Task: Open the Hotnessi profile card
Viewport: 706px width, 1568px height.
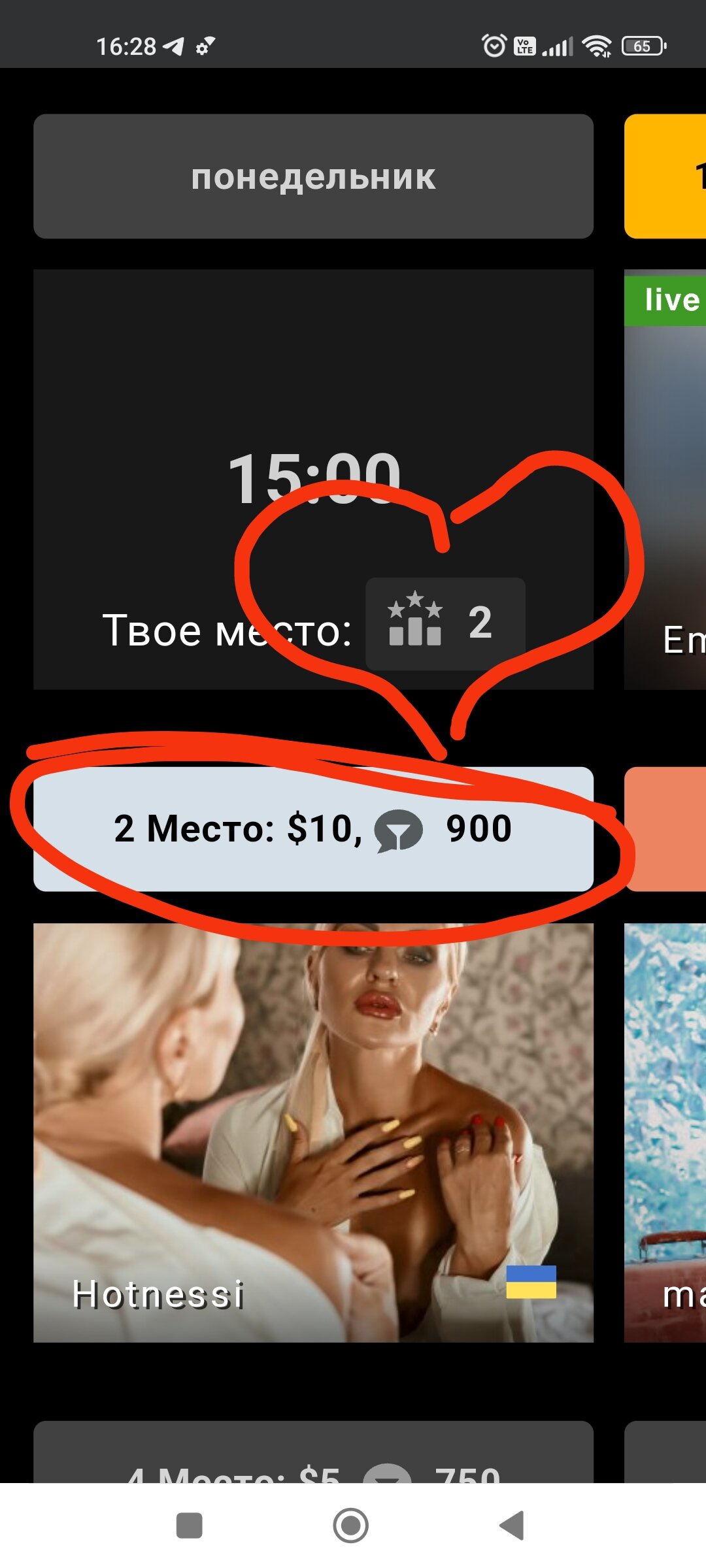Action: point(313,1132)
